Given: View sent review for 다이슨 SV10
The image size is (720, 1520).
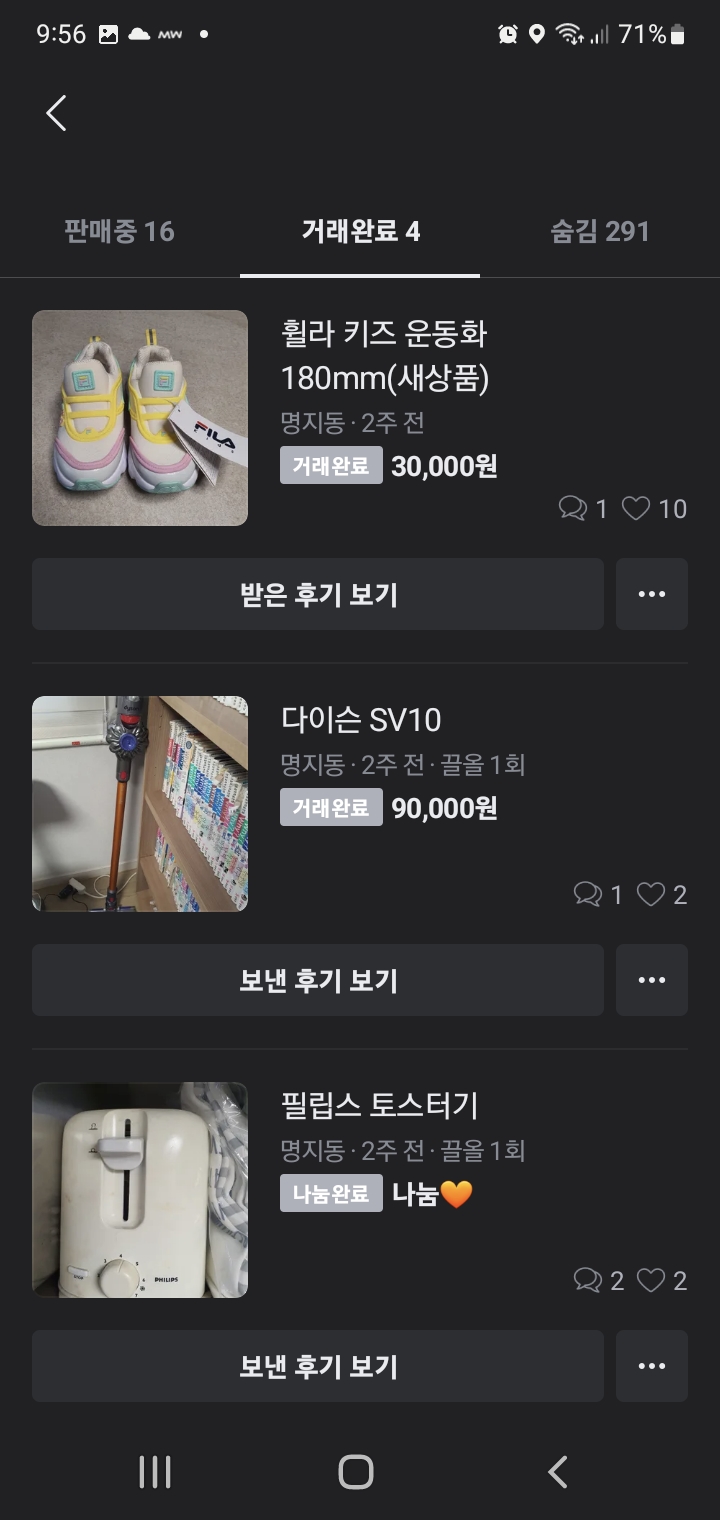Looking at the screenshot, I should [x=318, y=980].
